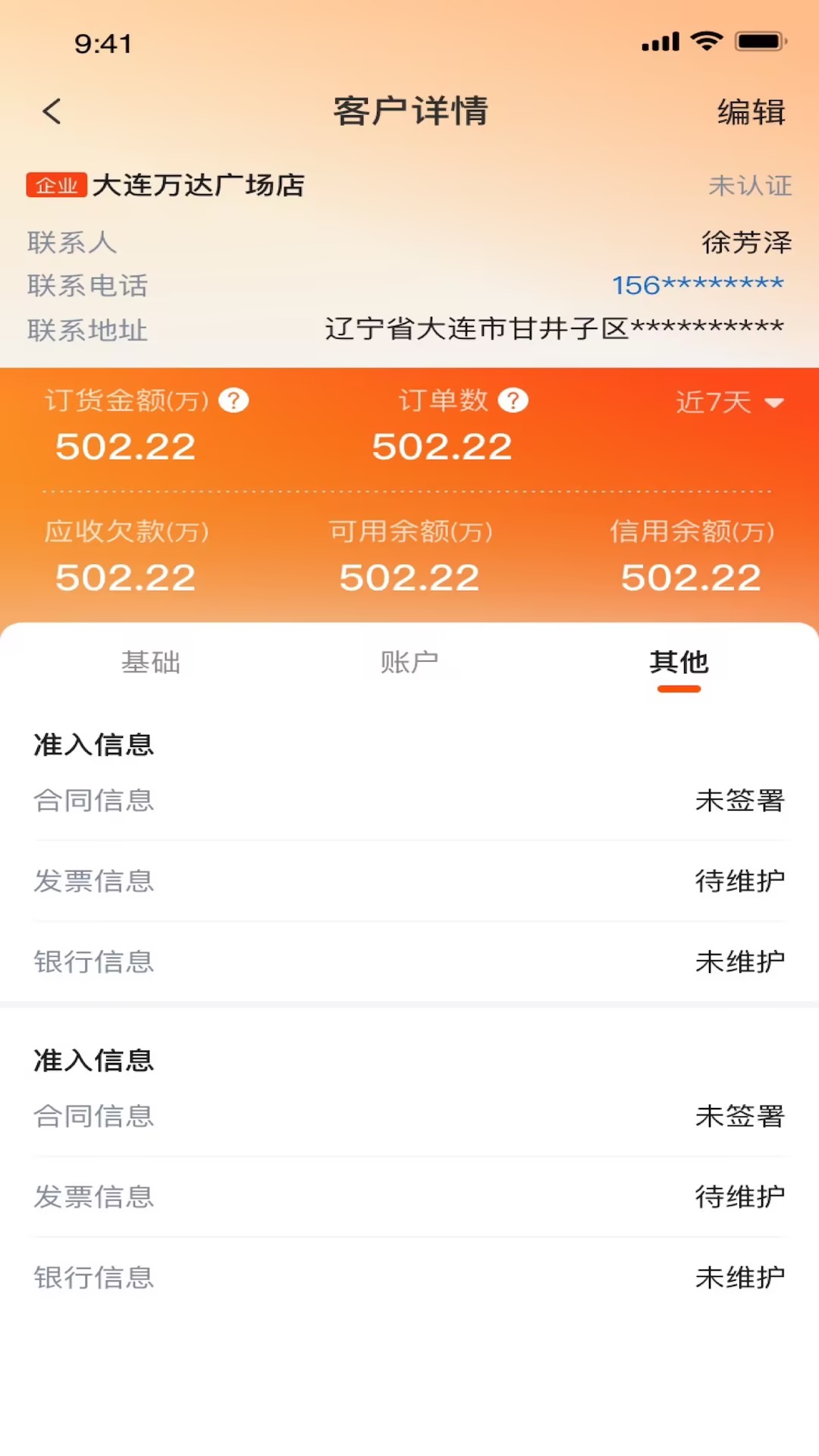This screenshot has width=819, height=1456.
Task: Switch to the 账户 tab
Action: click(412, 662)
